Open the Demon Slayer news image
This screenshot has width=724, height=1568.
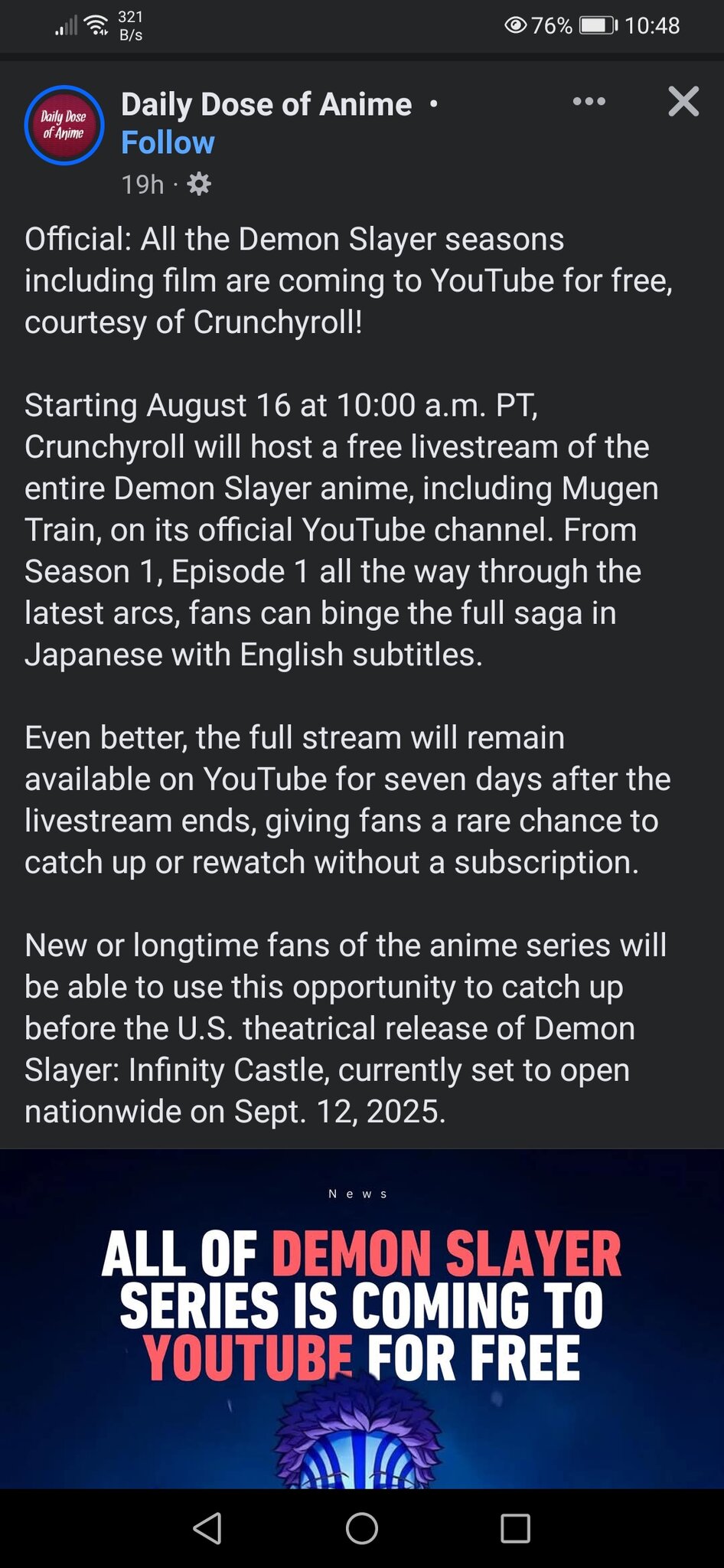pos(362,1318)
